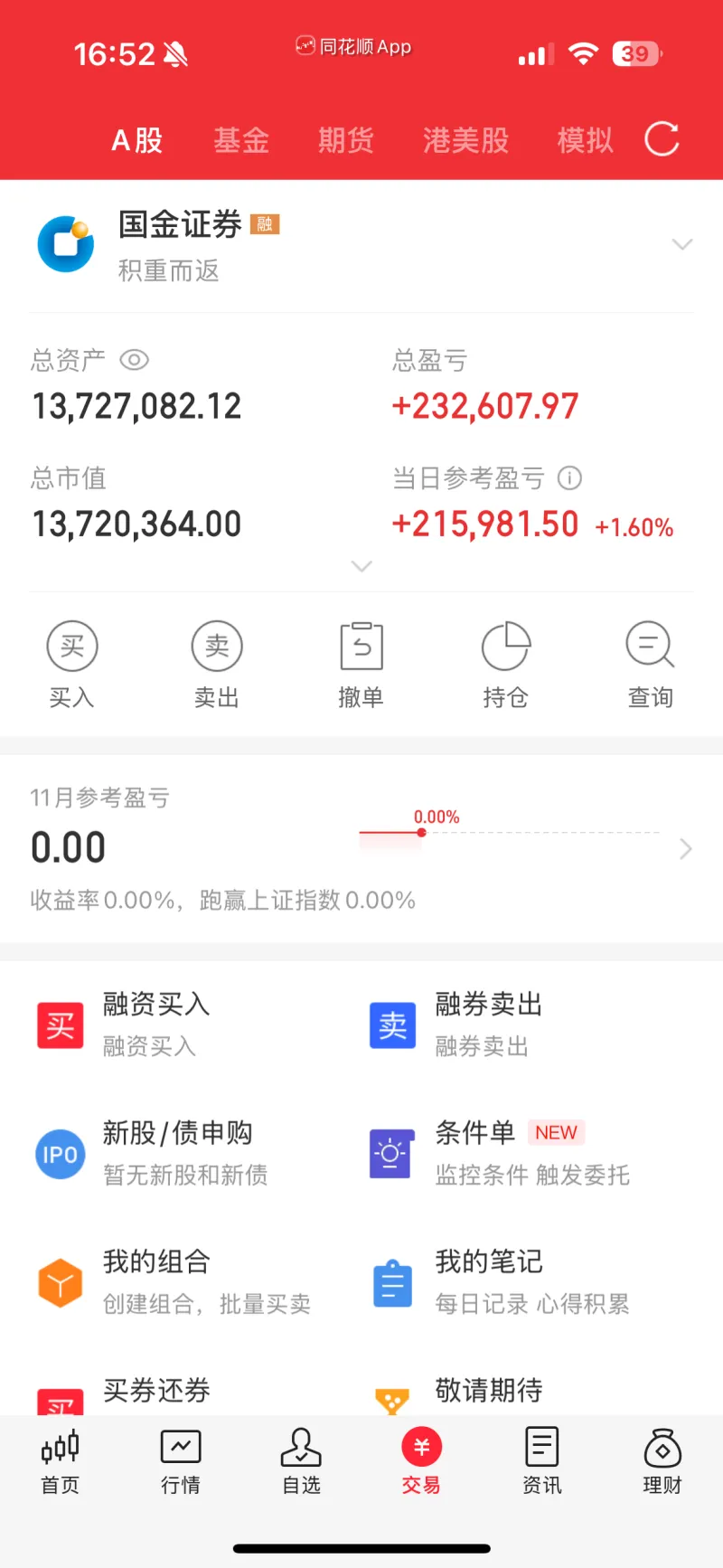Tap 买入 to buy stock
Viewport: 723px width, 1568px height.
tap(71, 664)
